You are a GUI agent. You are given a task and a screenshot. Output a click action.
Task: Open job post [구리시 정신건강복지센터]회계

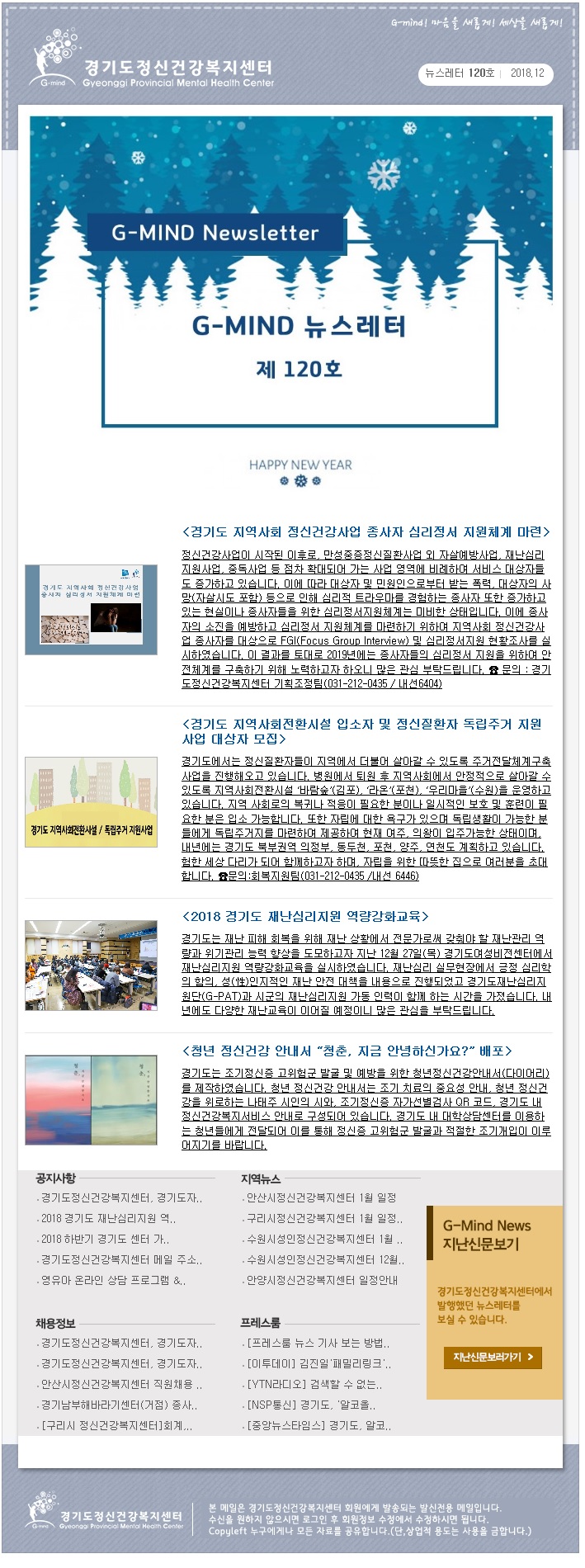[x=116, y=1425]
